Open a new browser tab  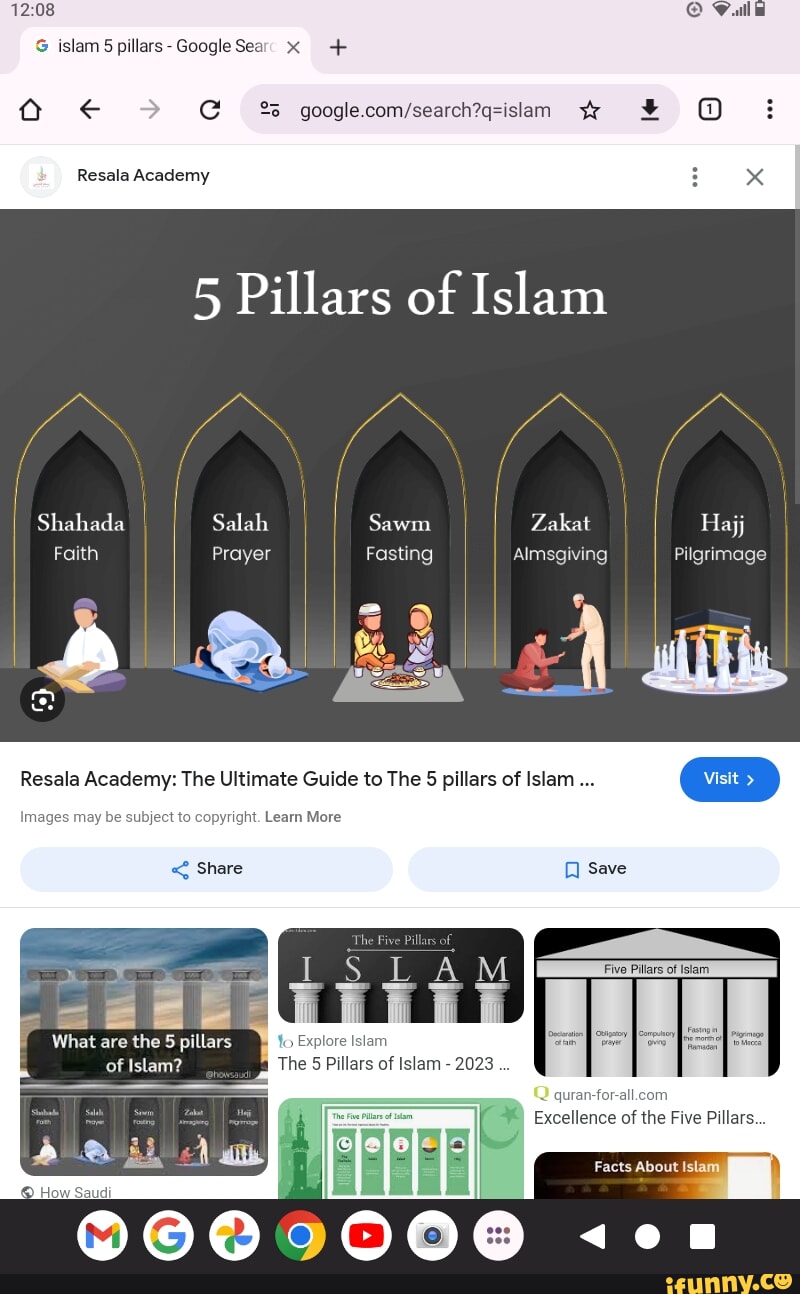click(338, 47)
